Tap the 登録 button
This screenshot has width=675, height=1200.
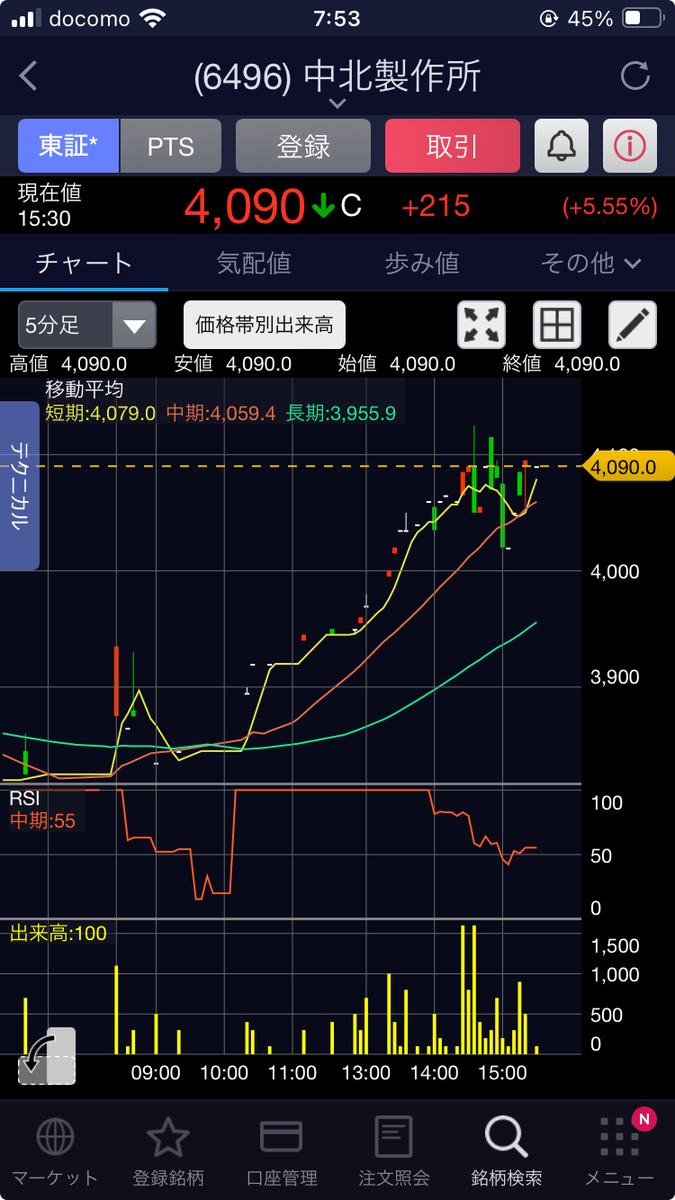coord(303,146)
